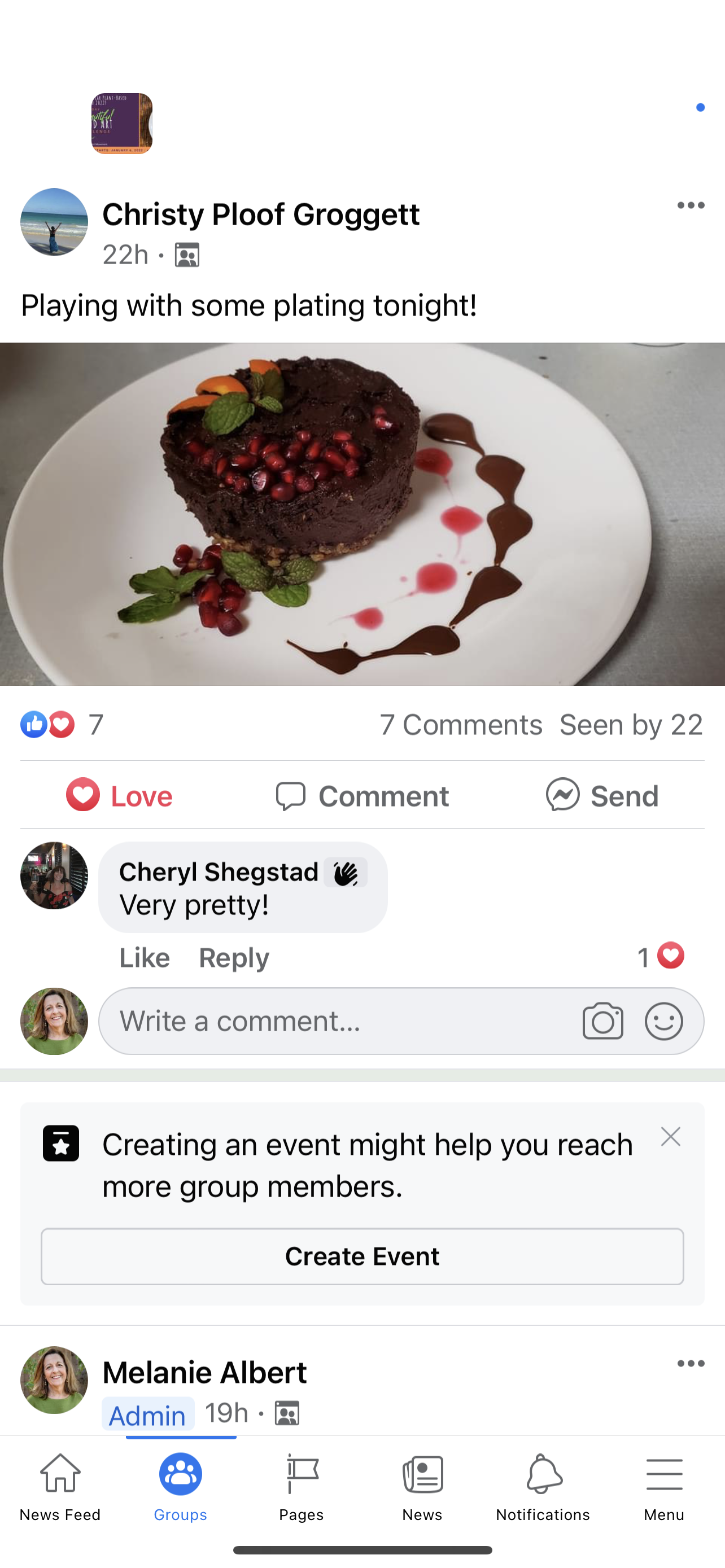View the 7 Comments
The width and height of the screenshot is (725, 1568).
(x=461, y=725)
